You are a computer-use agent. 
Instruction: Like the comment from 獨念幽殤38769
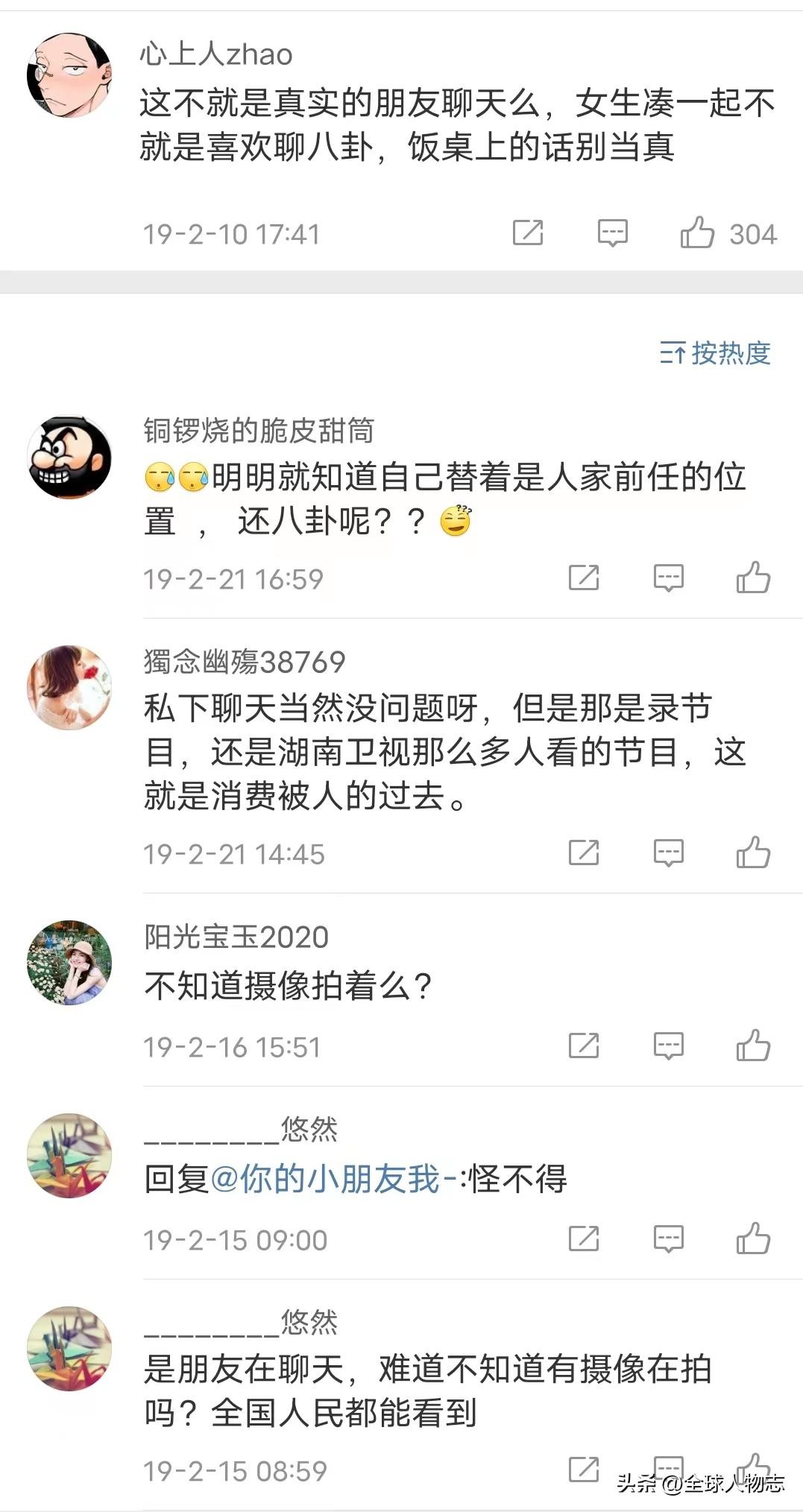[753, 853]
